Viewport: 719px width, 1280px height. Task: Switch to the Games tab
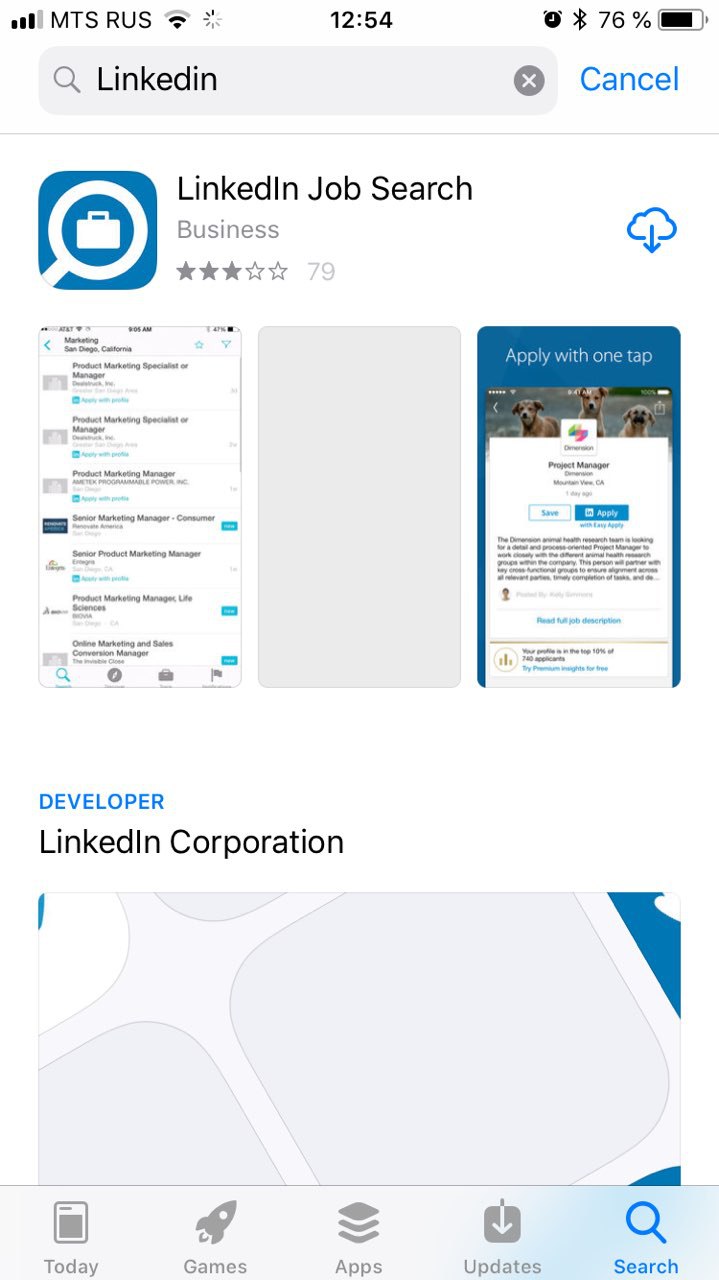(215, 1237)
